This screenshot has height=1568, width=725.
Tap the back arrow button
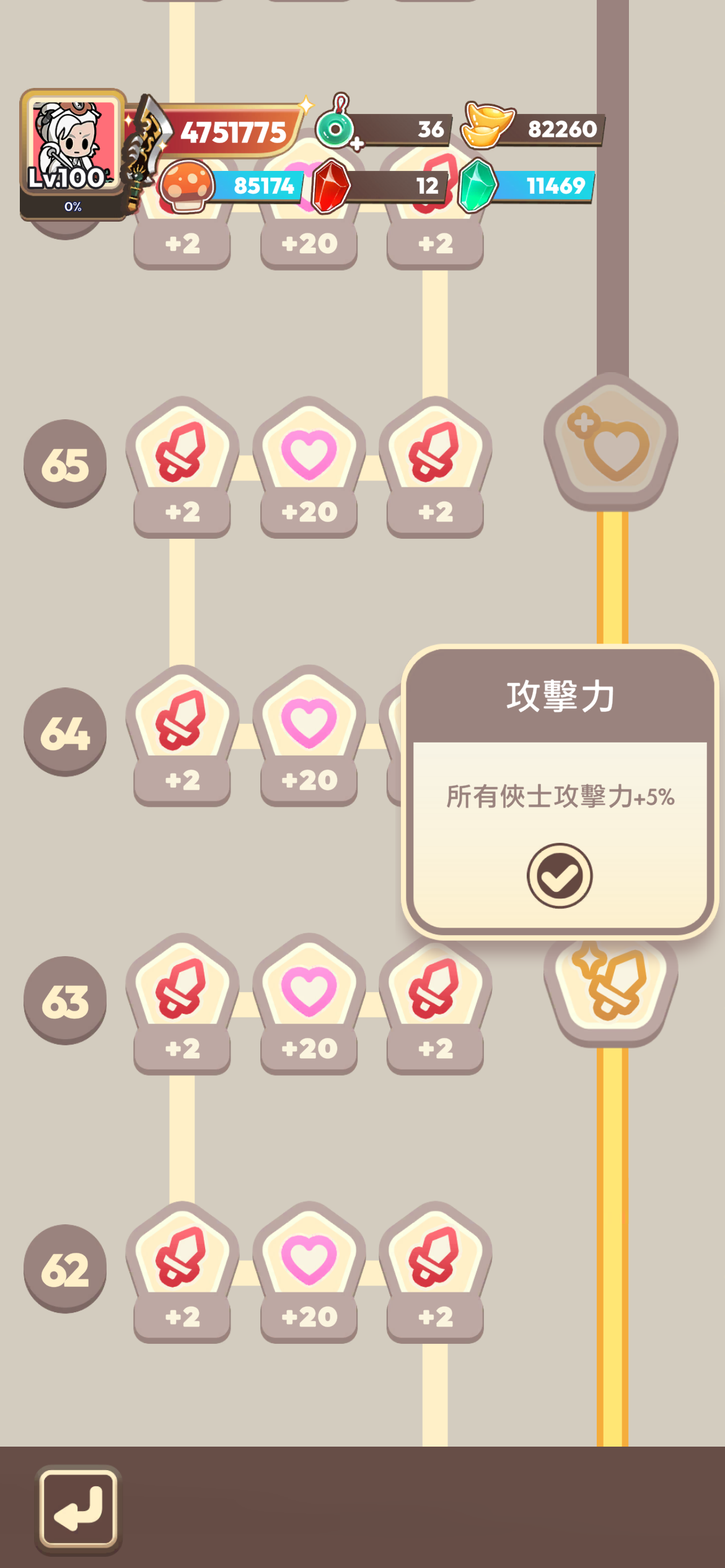78,1509
